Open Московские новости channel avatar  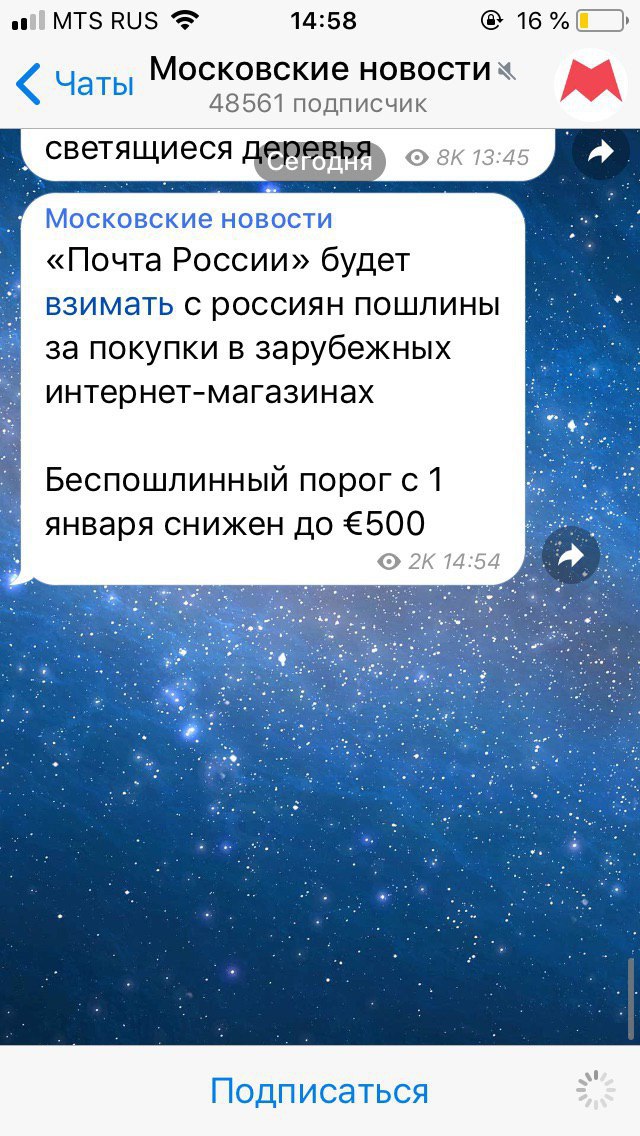click(590, 84)
